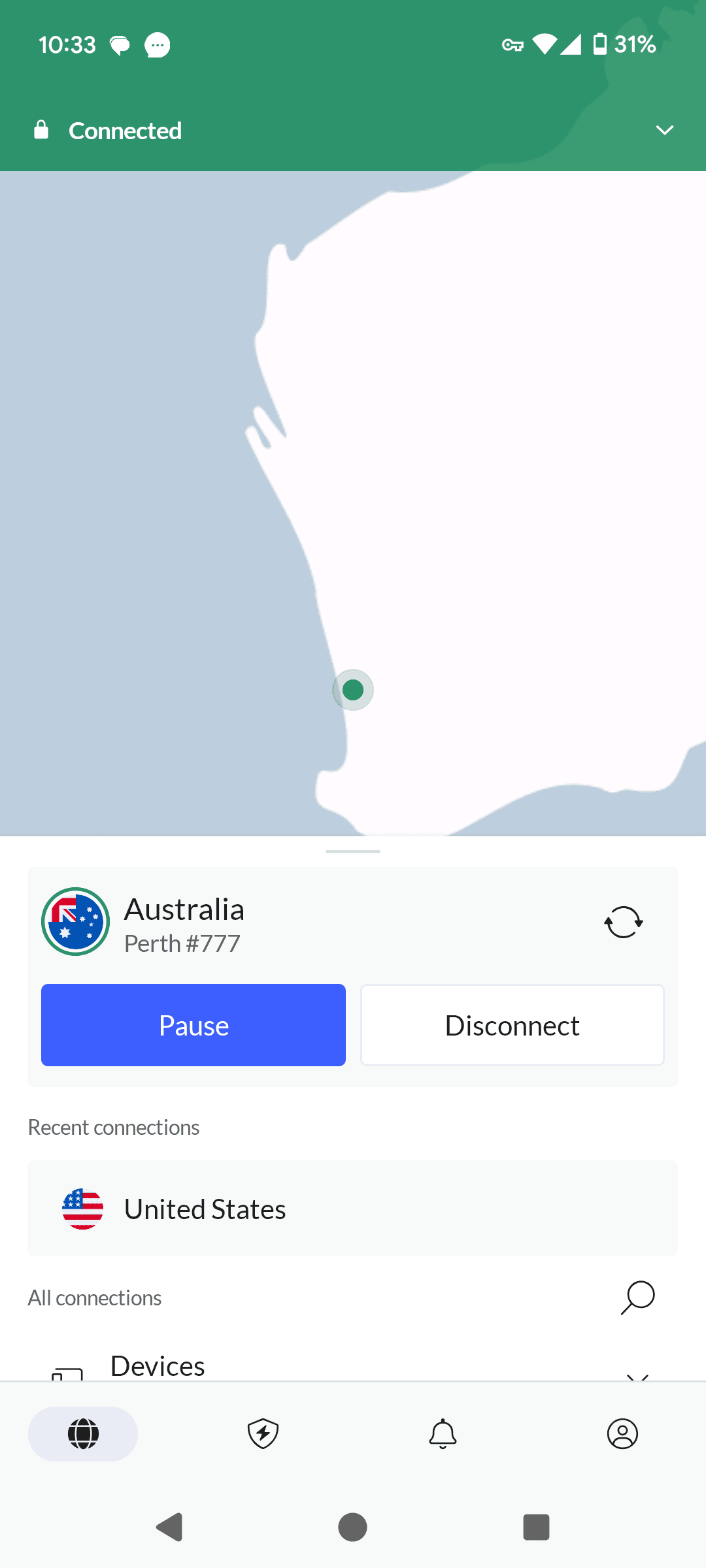This screenshot has width=706, height=1568.
Task: Switch to the globe map tab
Action: pos(83,1434)
